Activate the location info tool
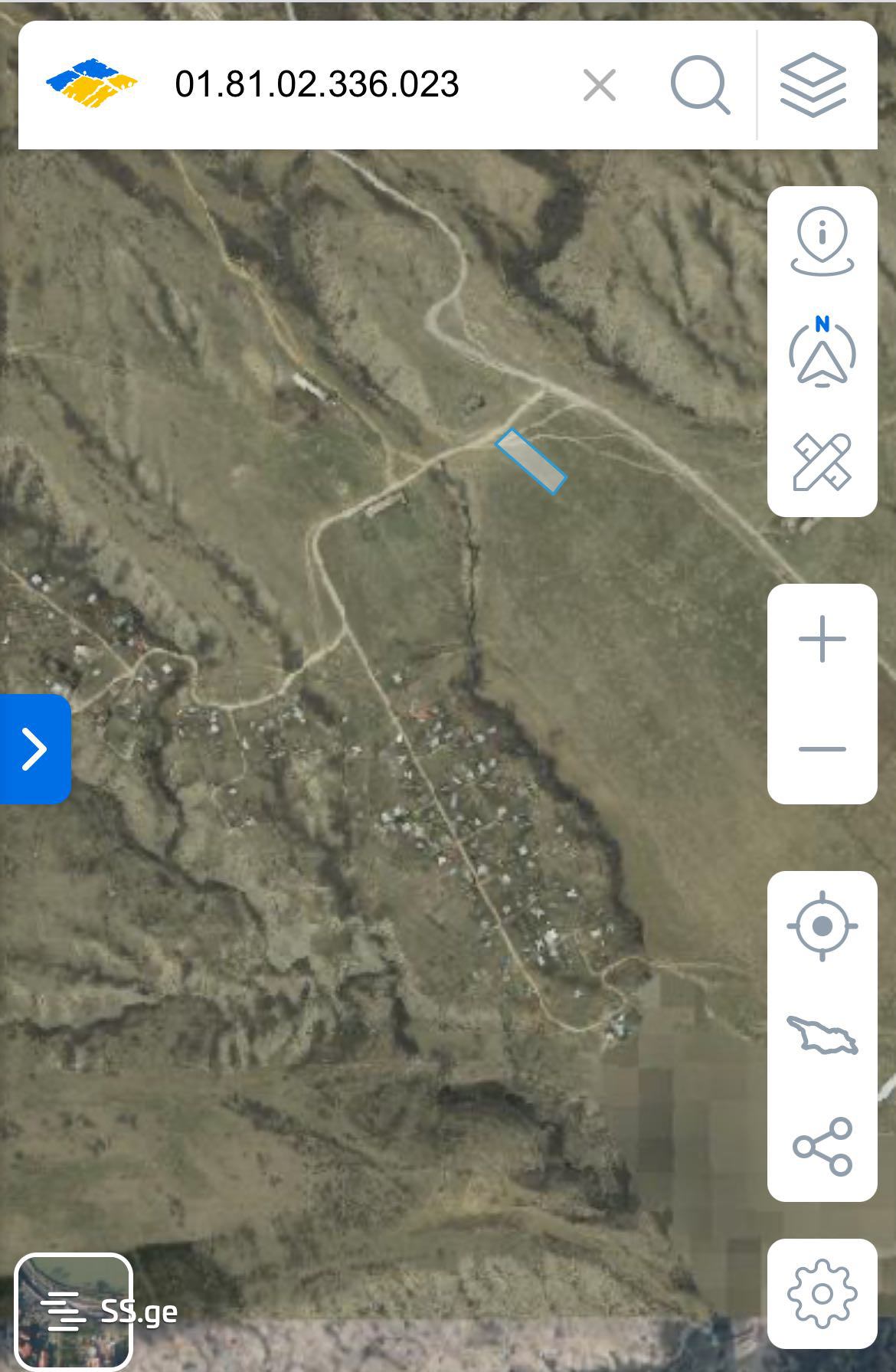The height and width of the screenshot is (1372, 896). [822, 241]
